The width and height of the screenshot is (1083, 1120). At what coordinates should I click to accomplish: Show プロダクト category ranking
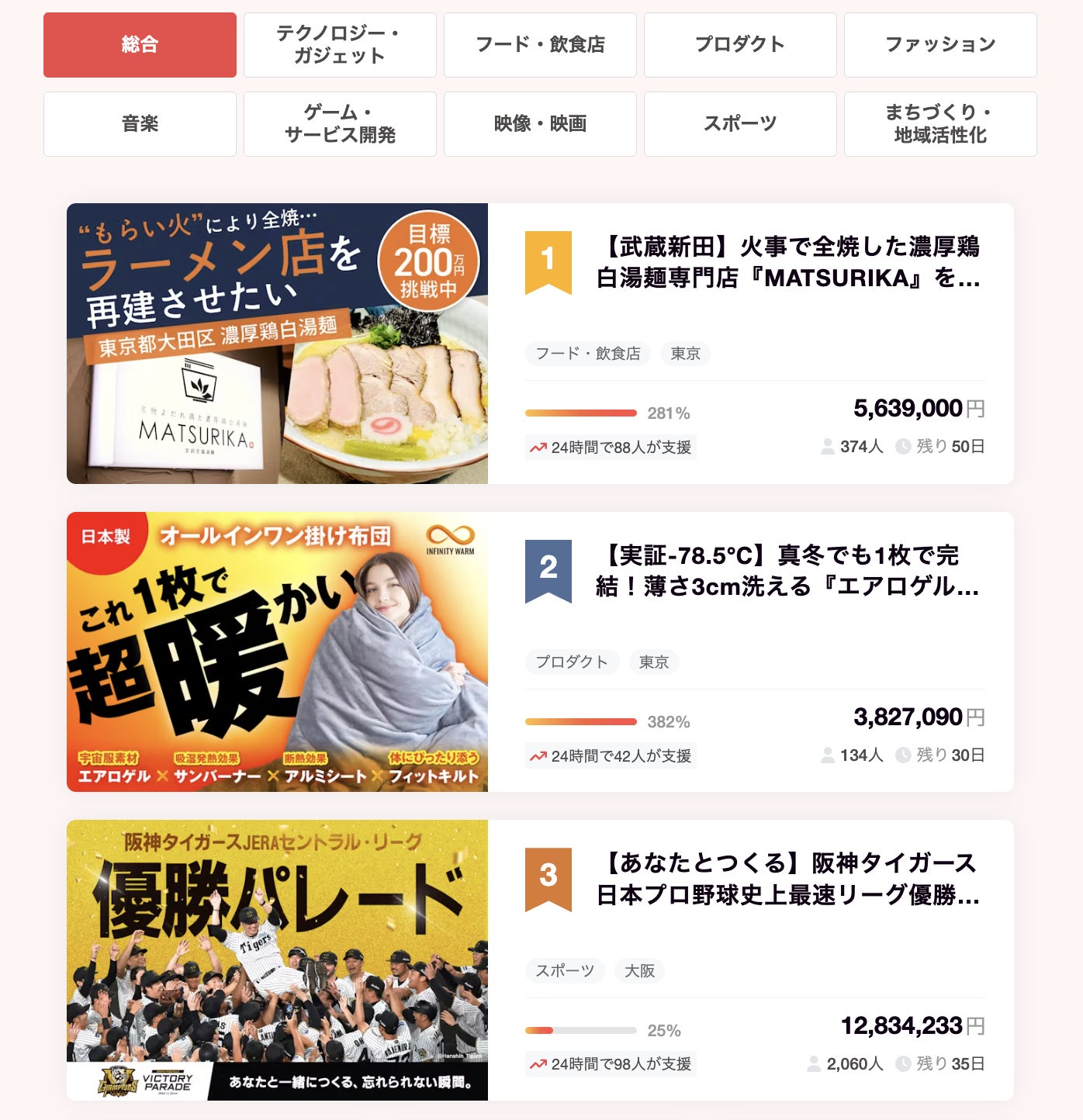tap(740, 45)
